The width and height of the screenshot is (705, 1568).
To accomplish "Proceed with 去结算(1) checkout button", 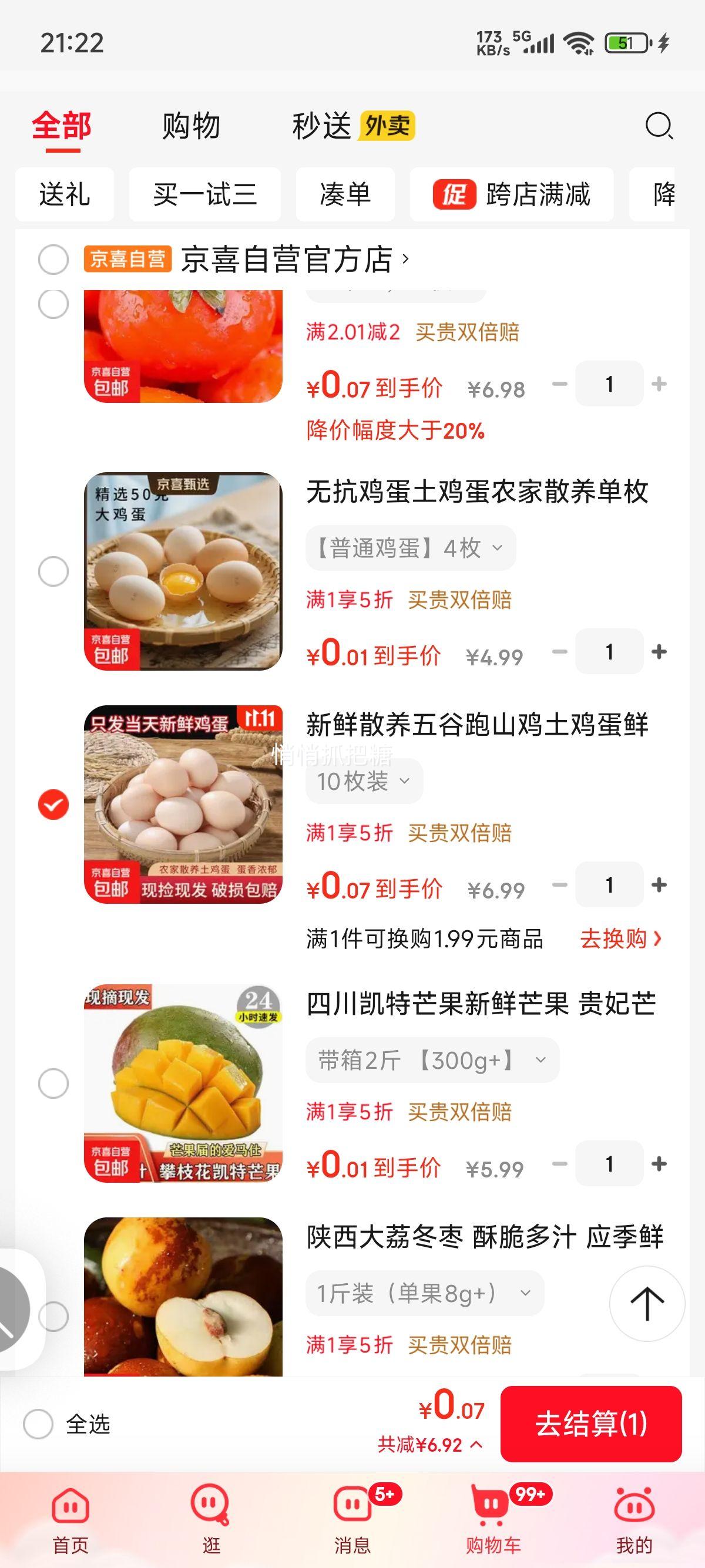I will [x=590, y=1424].
